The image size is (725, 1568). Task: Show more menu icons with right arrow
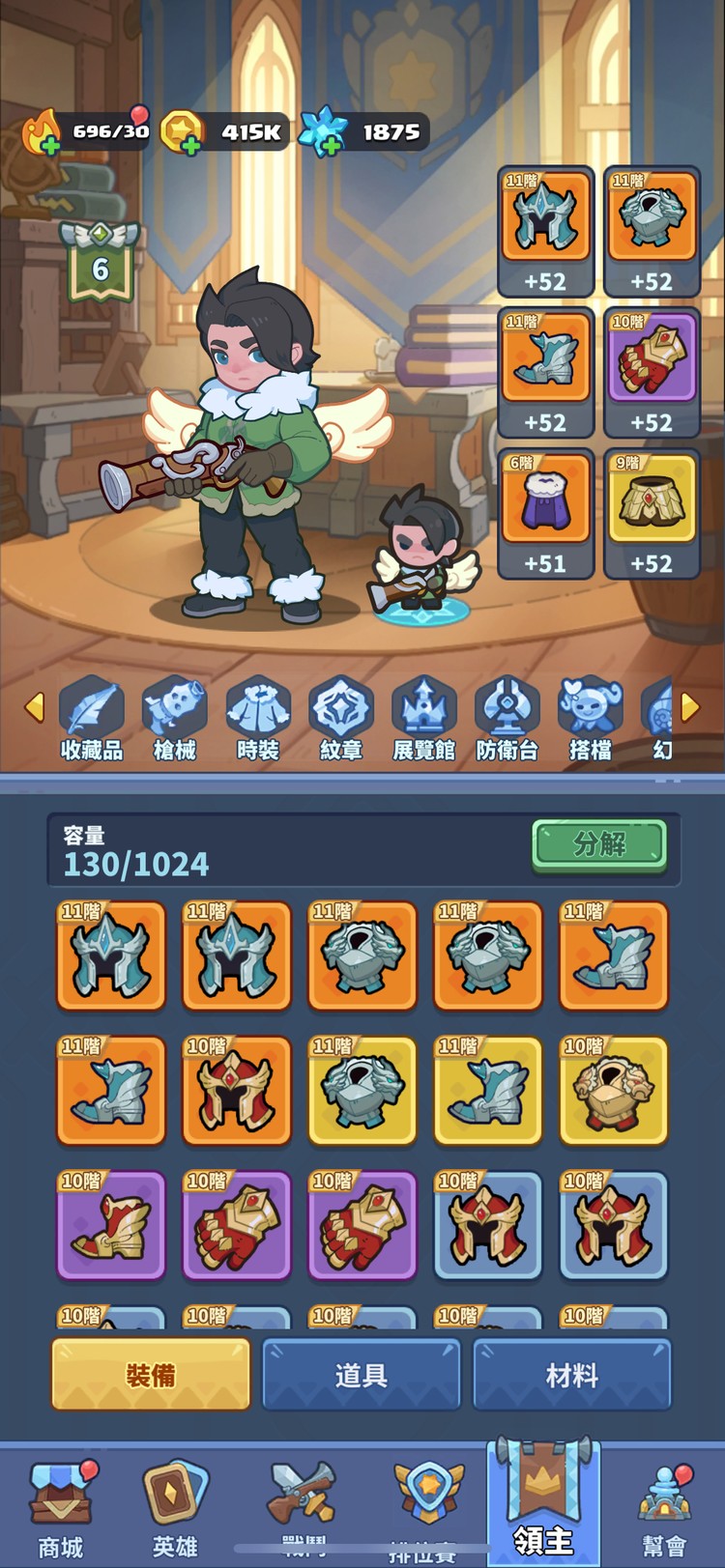tap(690, 707)
